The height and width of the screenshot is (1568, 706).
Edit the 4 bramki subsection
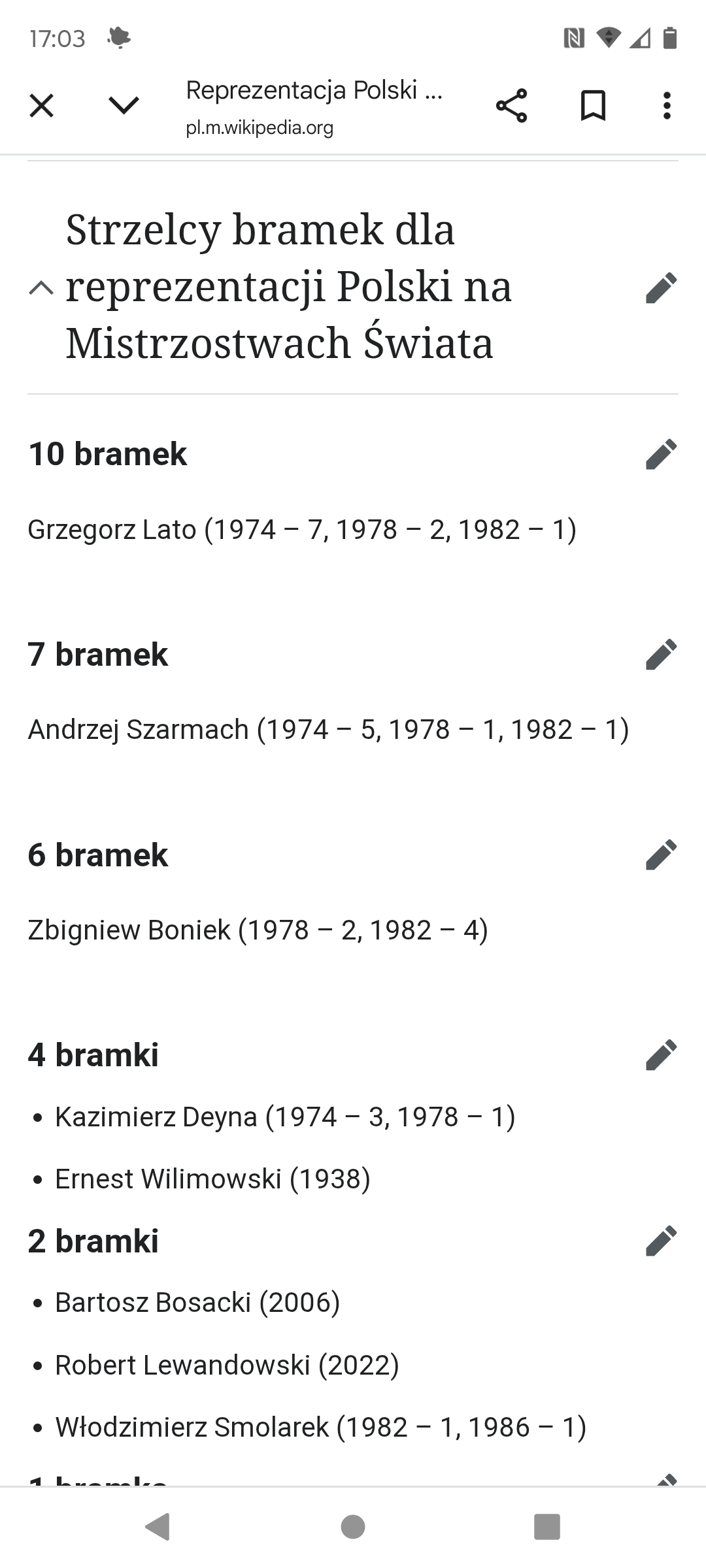[661, 1054]
